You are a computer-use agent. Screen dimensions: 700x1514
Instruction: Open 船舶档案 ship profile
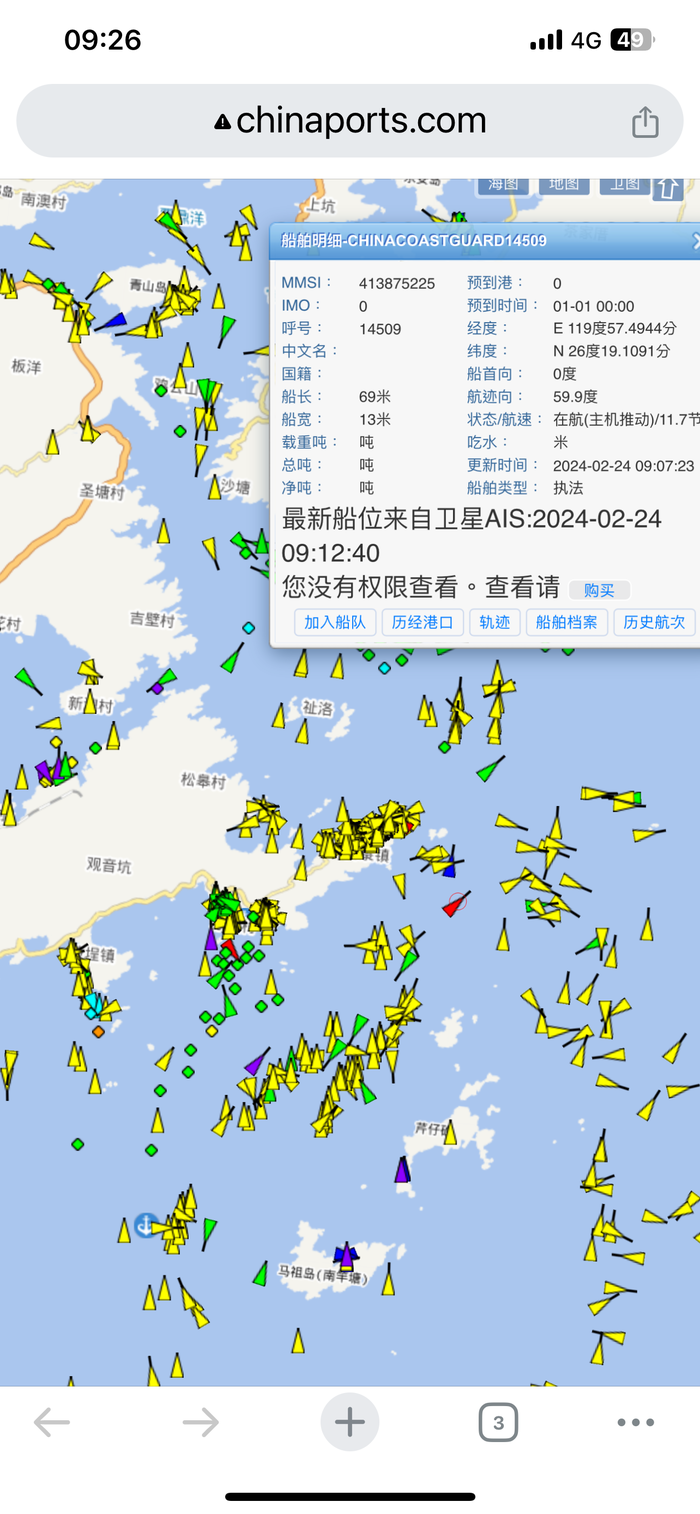coord(566,622)
